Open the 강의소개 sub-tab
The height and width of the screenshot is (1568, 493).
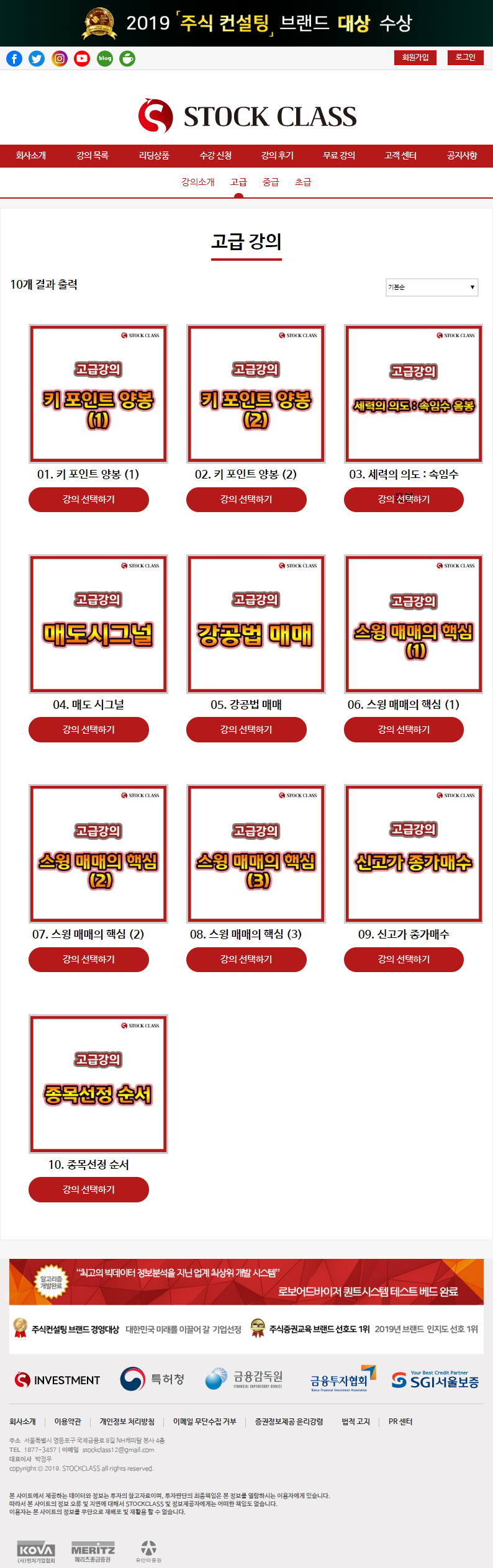(197, 182)
